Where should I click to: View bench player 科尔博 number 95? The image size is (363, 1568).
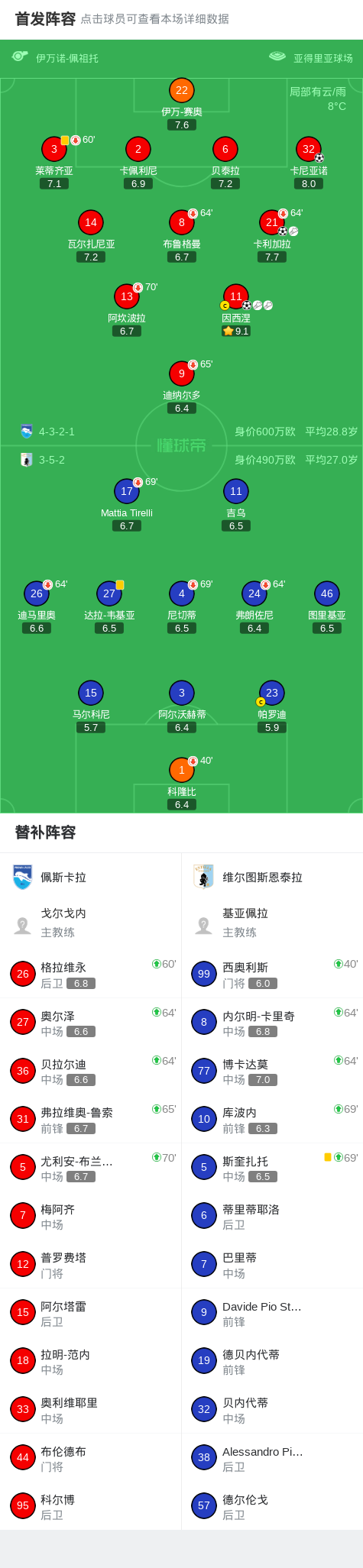click(91, 1506)
